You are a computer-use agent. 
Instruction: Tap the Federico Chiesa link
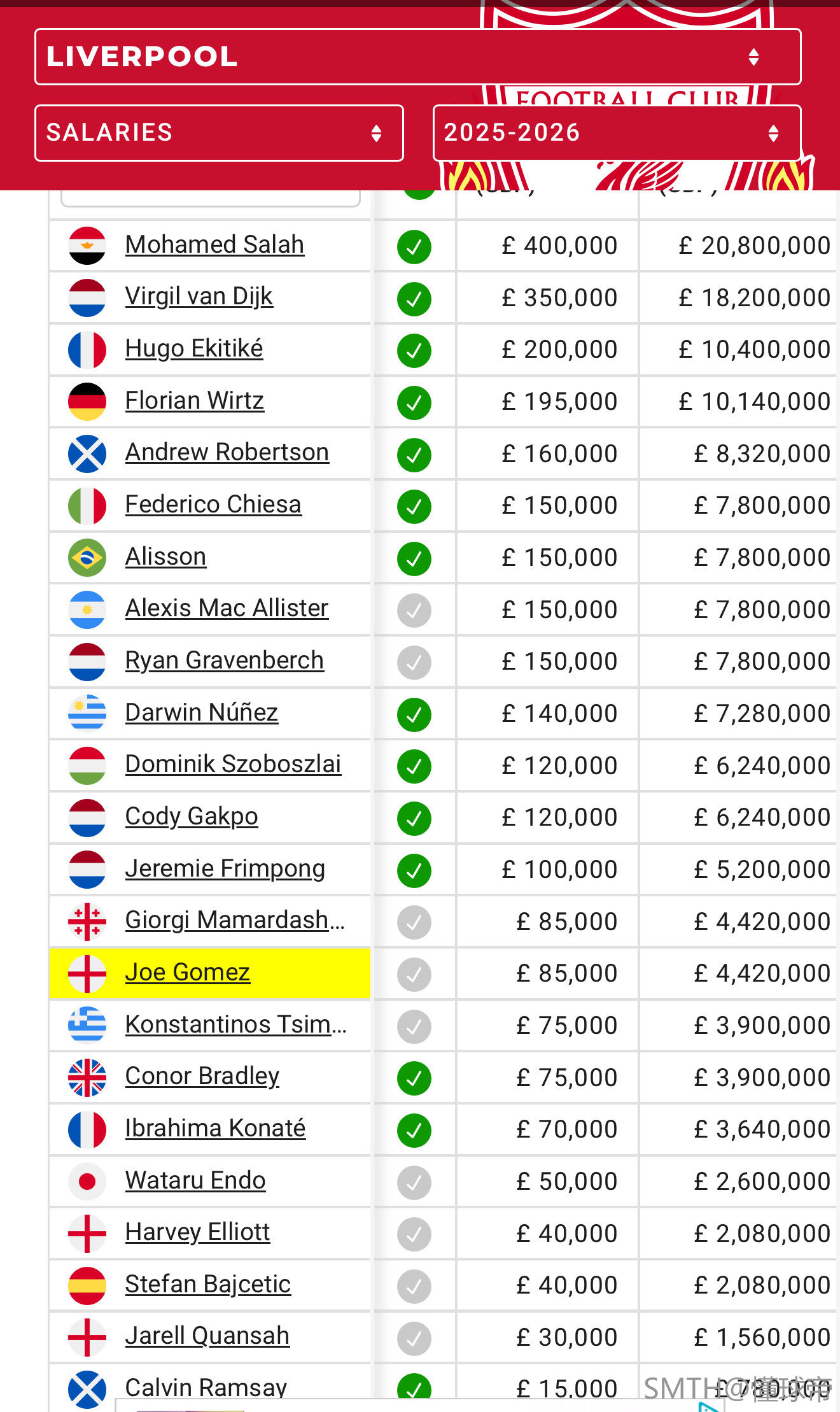tap(213, 505)
